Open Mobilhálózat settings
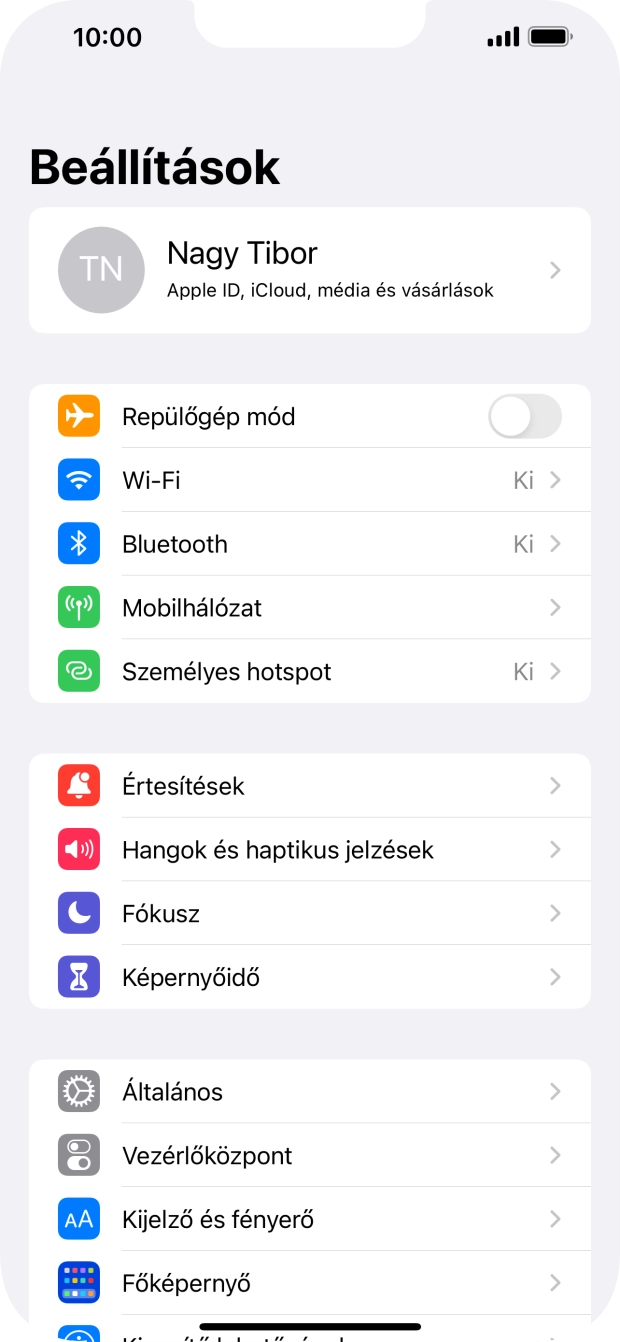 click(x=309, y=608)
